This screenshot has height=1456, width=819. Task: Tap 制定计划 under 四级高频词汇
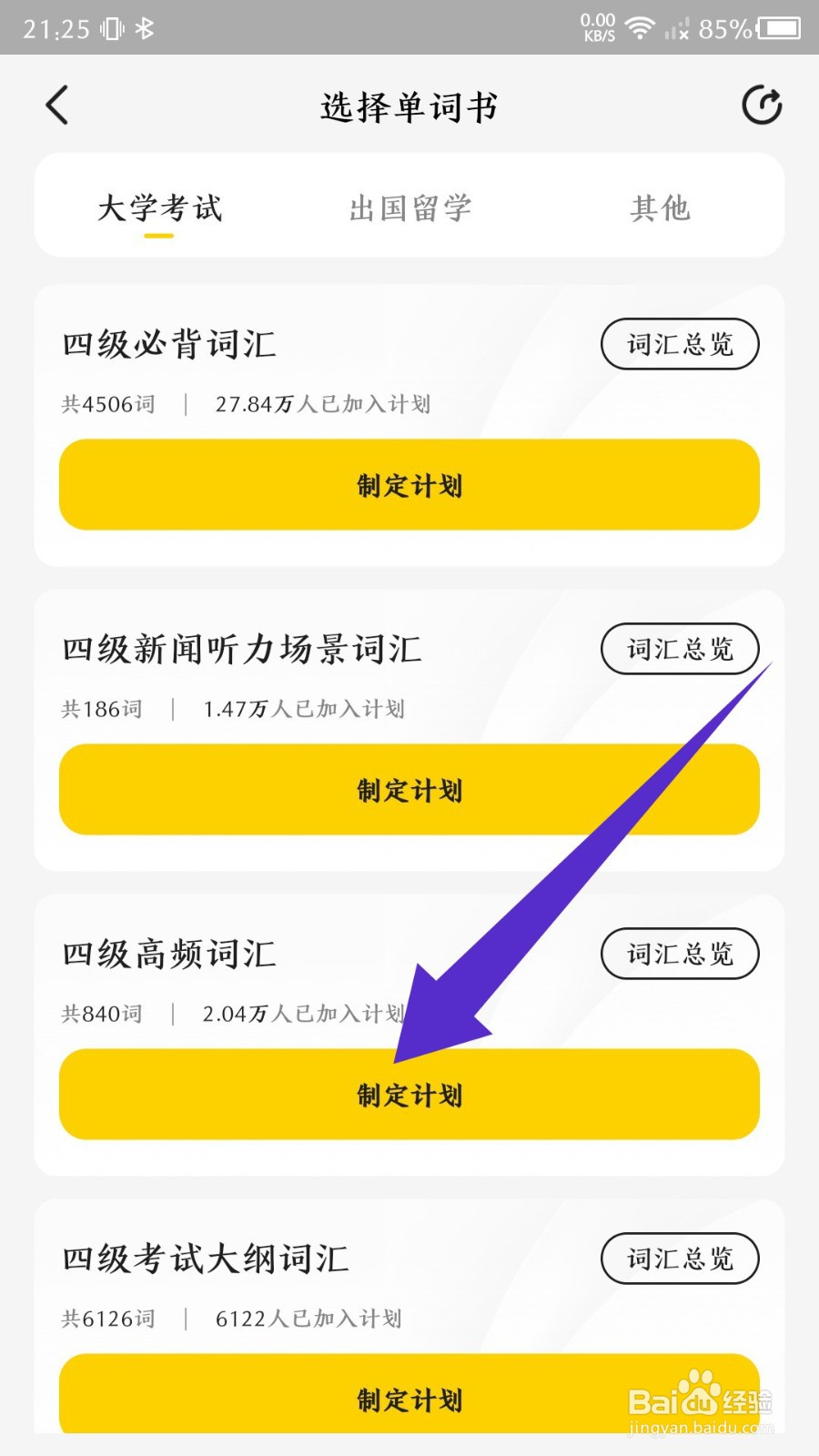coord(409,1095)
